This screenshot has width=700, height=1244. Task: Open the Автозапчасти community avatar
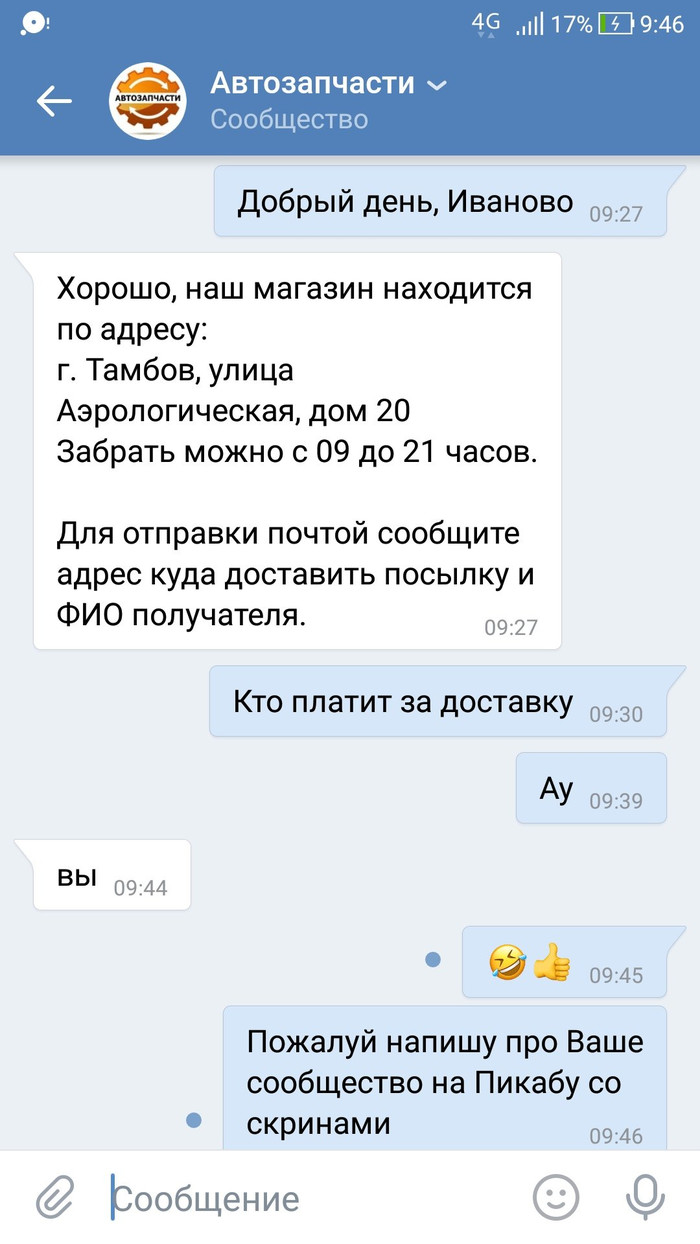(147, 101)
